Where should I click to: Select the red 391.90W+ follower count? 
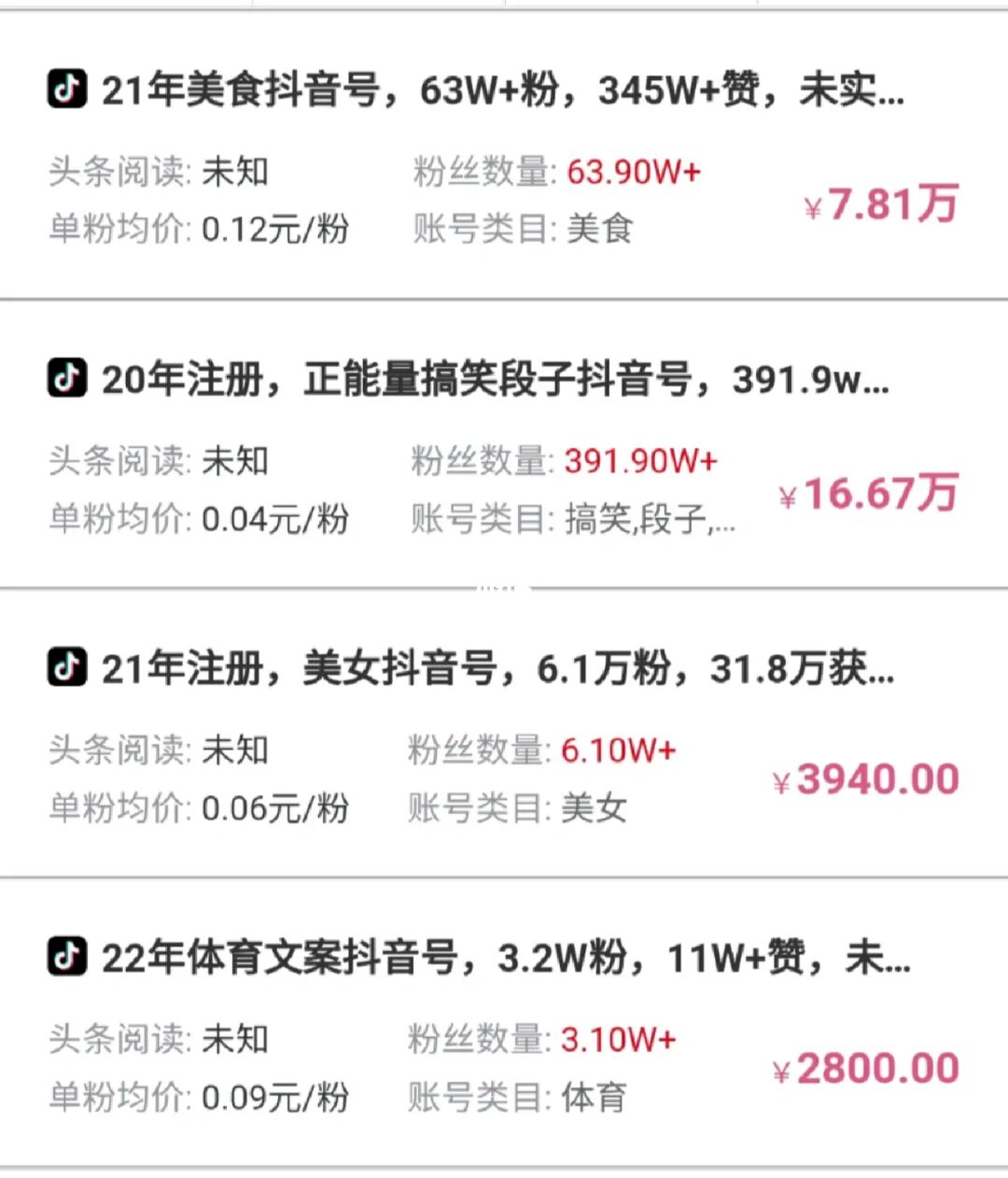(640, 461)
